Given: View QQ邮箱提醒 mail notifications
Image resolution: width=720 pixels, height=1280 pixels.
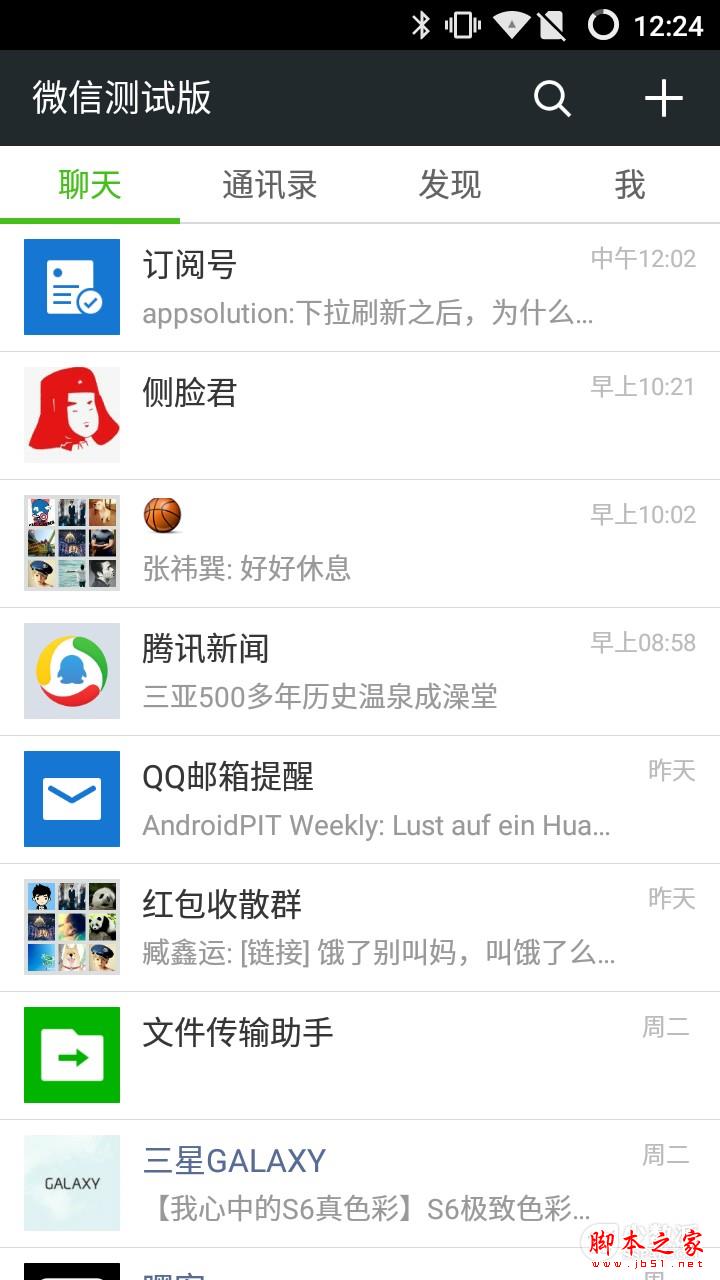Looking at the screenshot, I should point(360,799).
